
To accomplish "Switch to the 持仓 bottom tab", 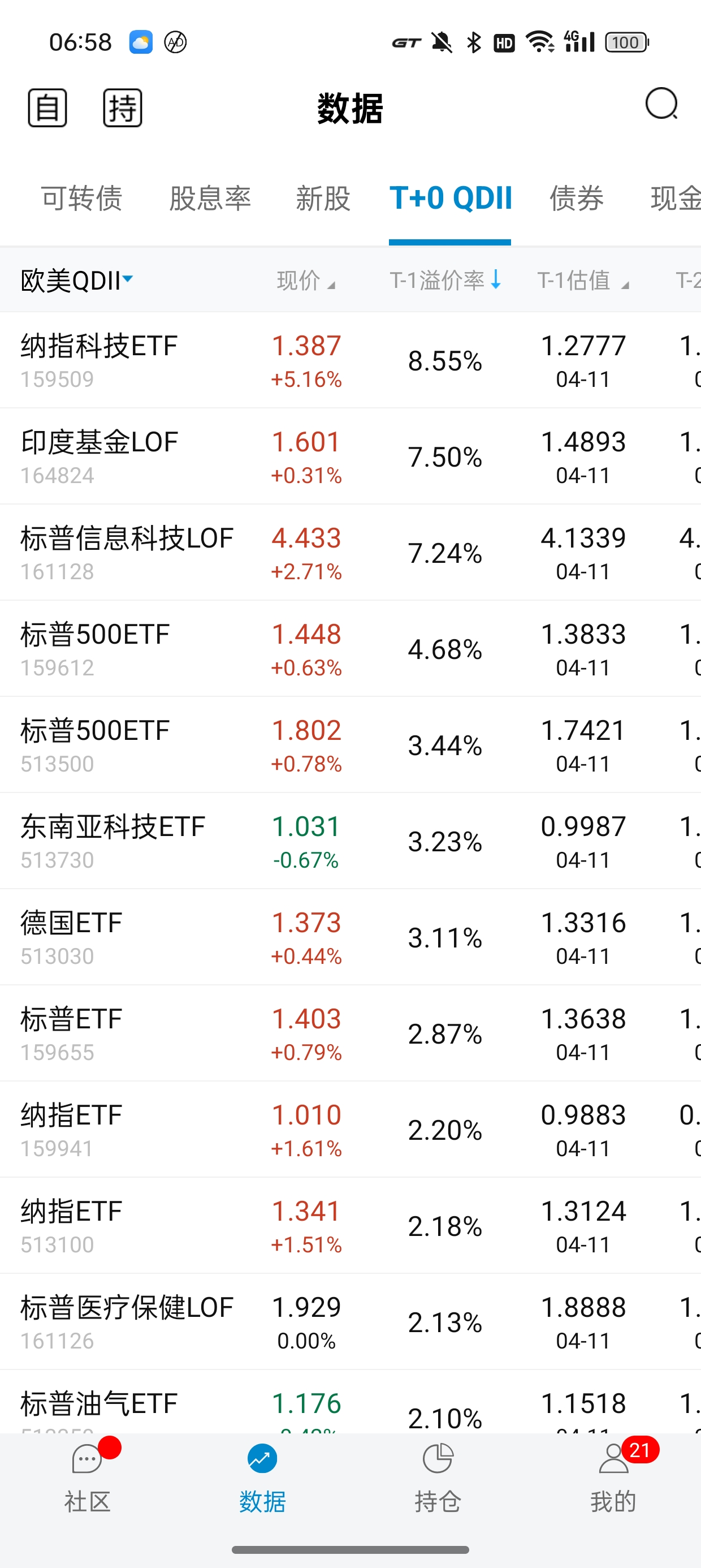I will click(438, 1479).
